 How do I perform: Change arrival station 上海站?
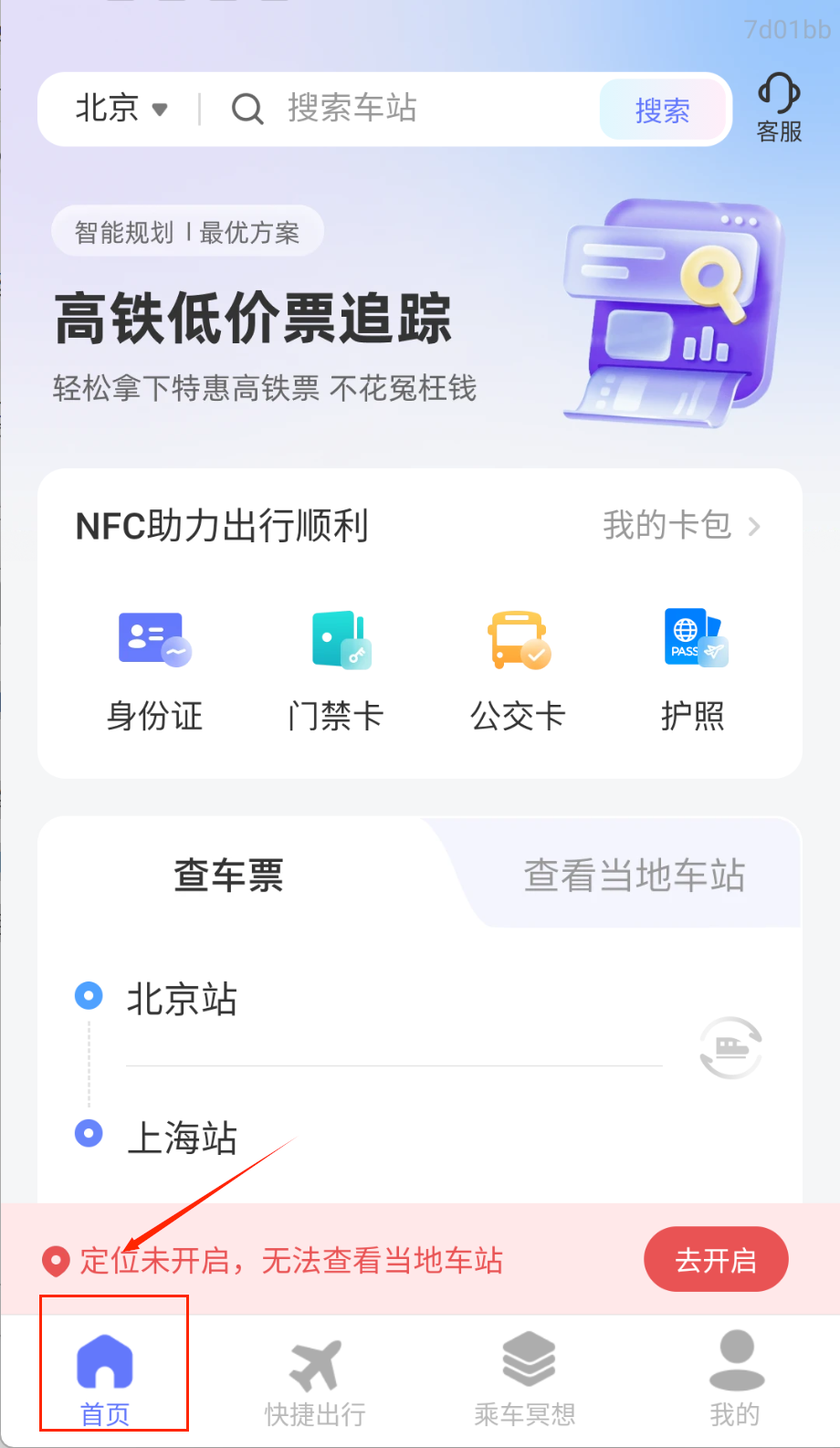[x=183, y=1138]
